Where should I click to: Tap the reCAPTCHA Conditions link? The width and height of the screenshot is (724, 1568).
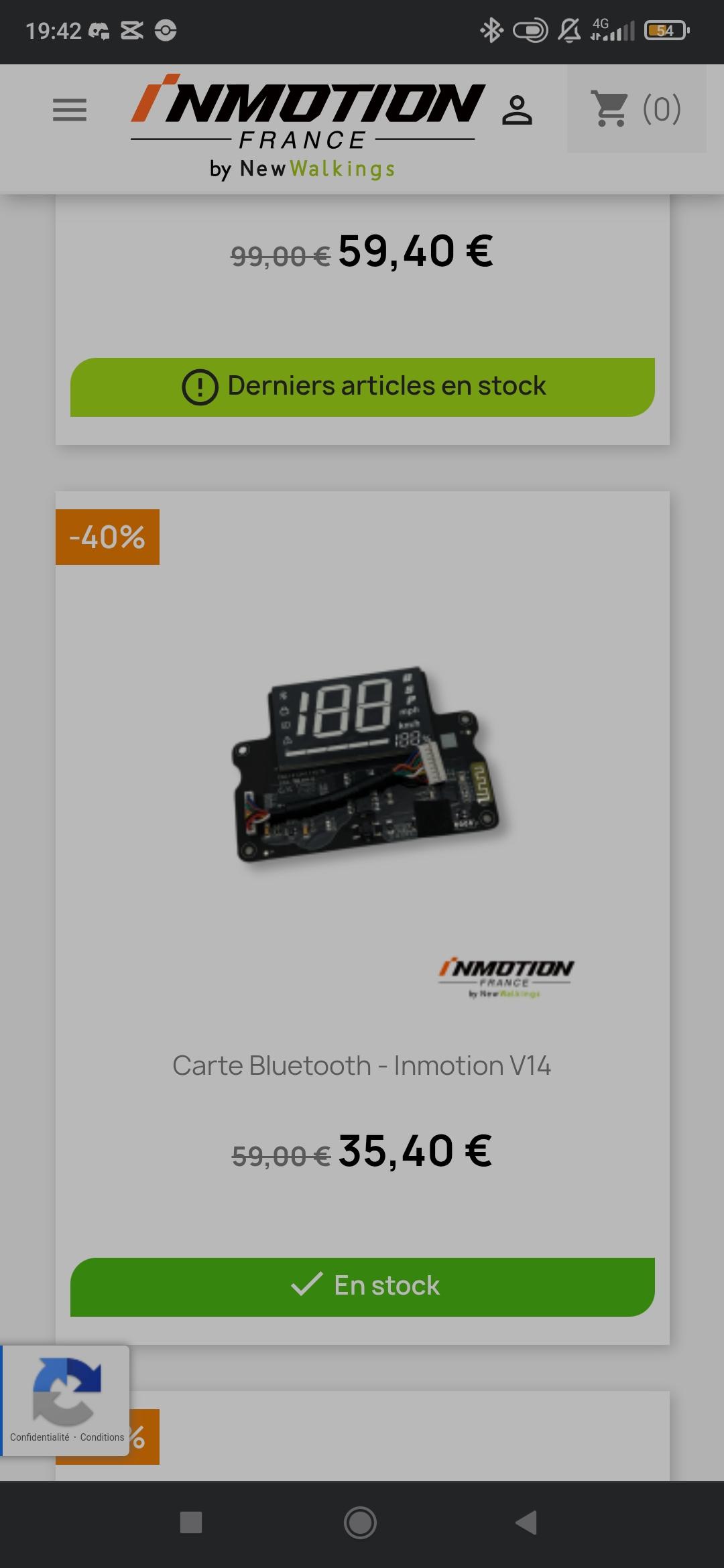tap(103, 1437)
